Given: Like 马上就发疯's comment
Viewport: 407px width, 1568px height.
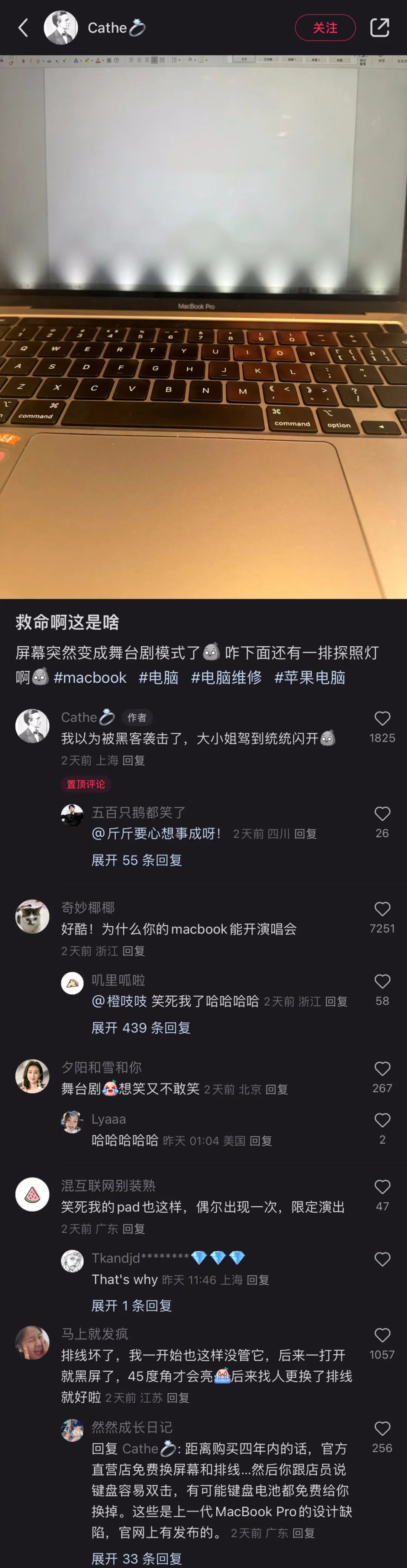Looking at the screenshot, I should pos(382,1336).
